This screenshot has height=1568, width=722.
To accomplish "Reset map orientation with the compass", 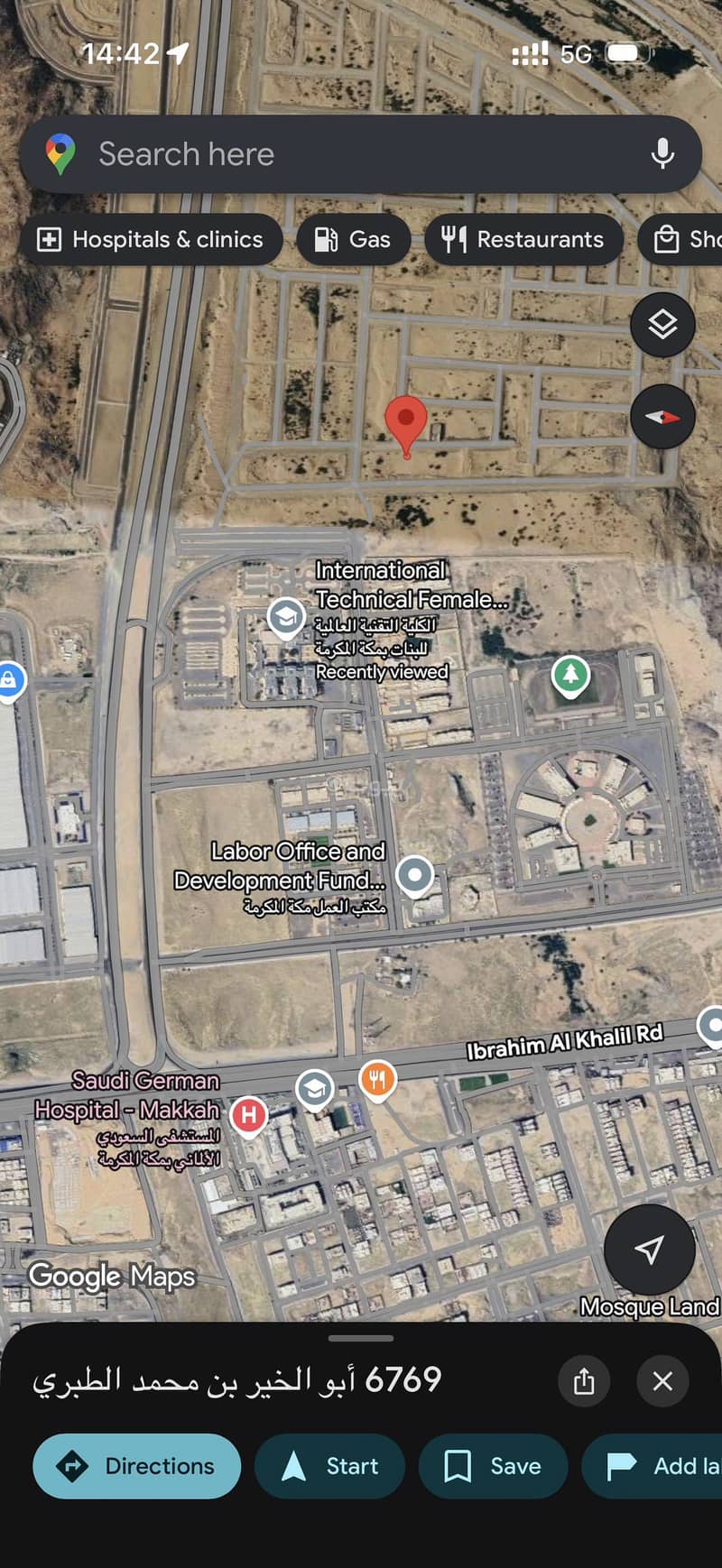I will click(x=662, y=417).
